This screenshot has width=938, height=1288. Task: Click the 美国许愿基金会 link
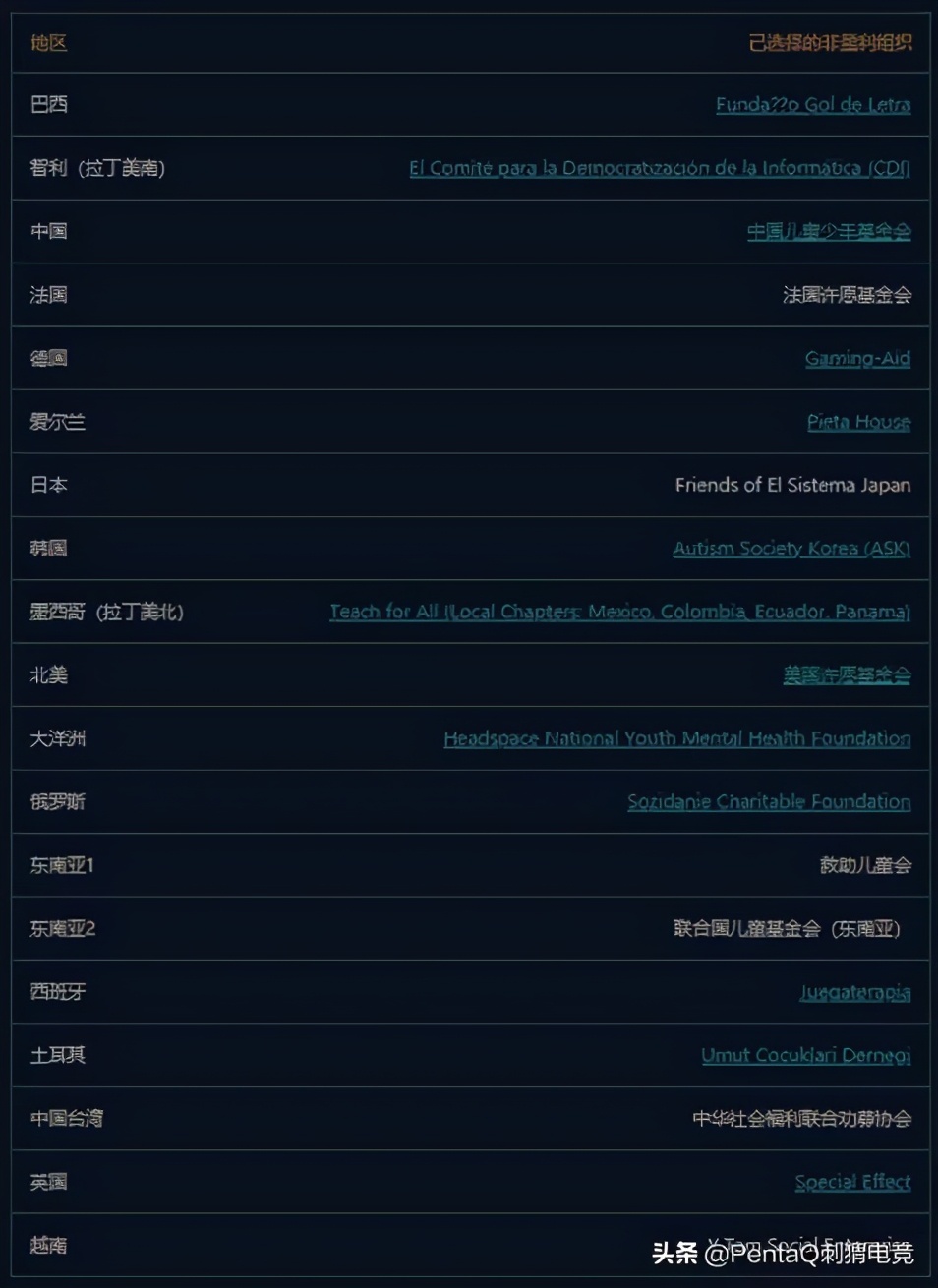(847, 675)
